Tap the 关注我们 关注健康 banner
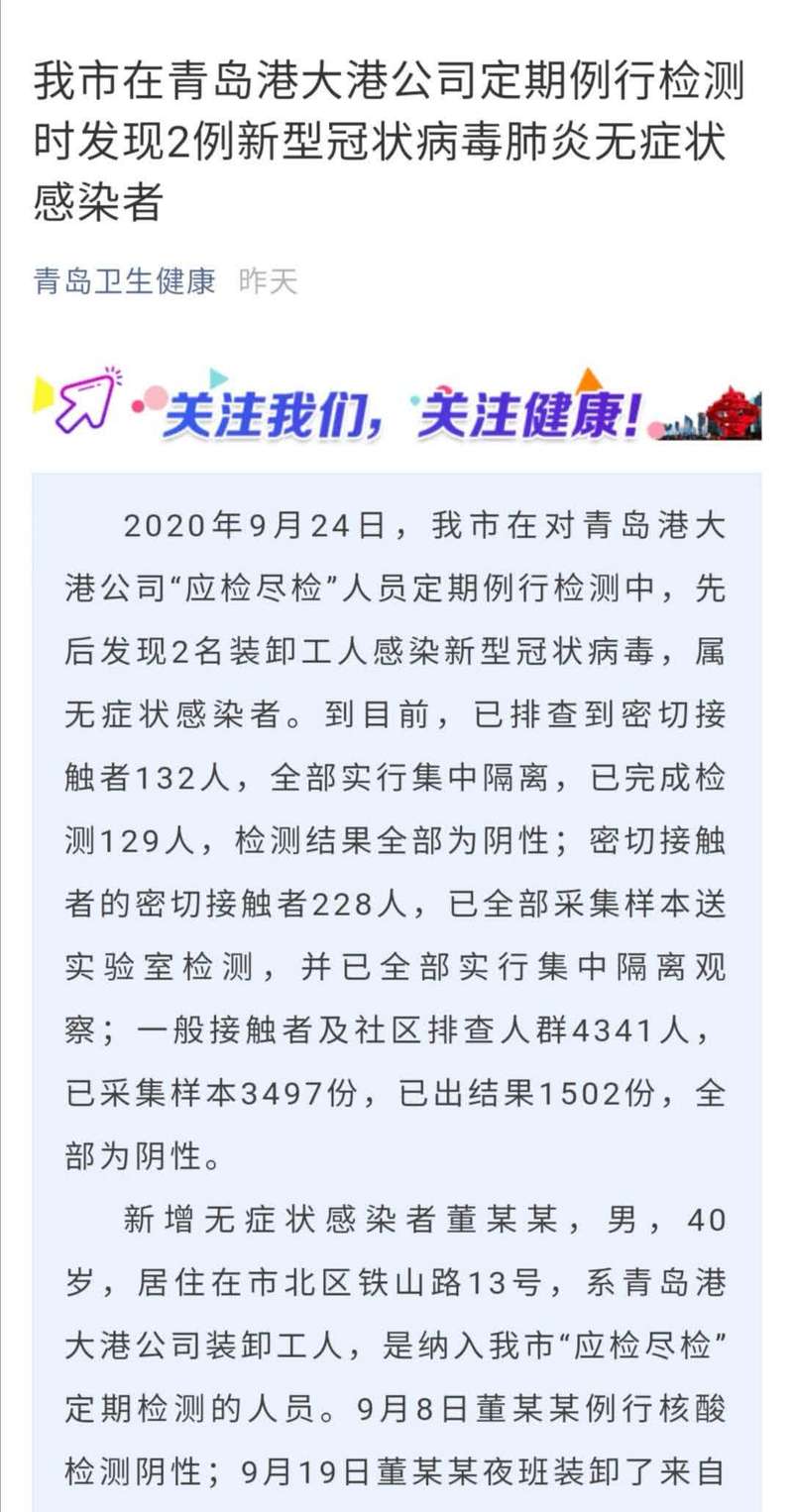 [396, 404]
